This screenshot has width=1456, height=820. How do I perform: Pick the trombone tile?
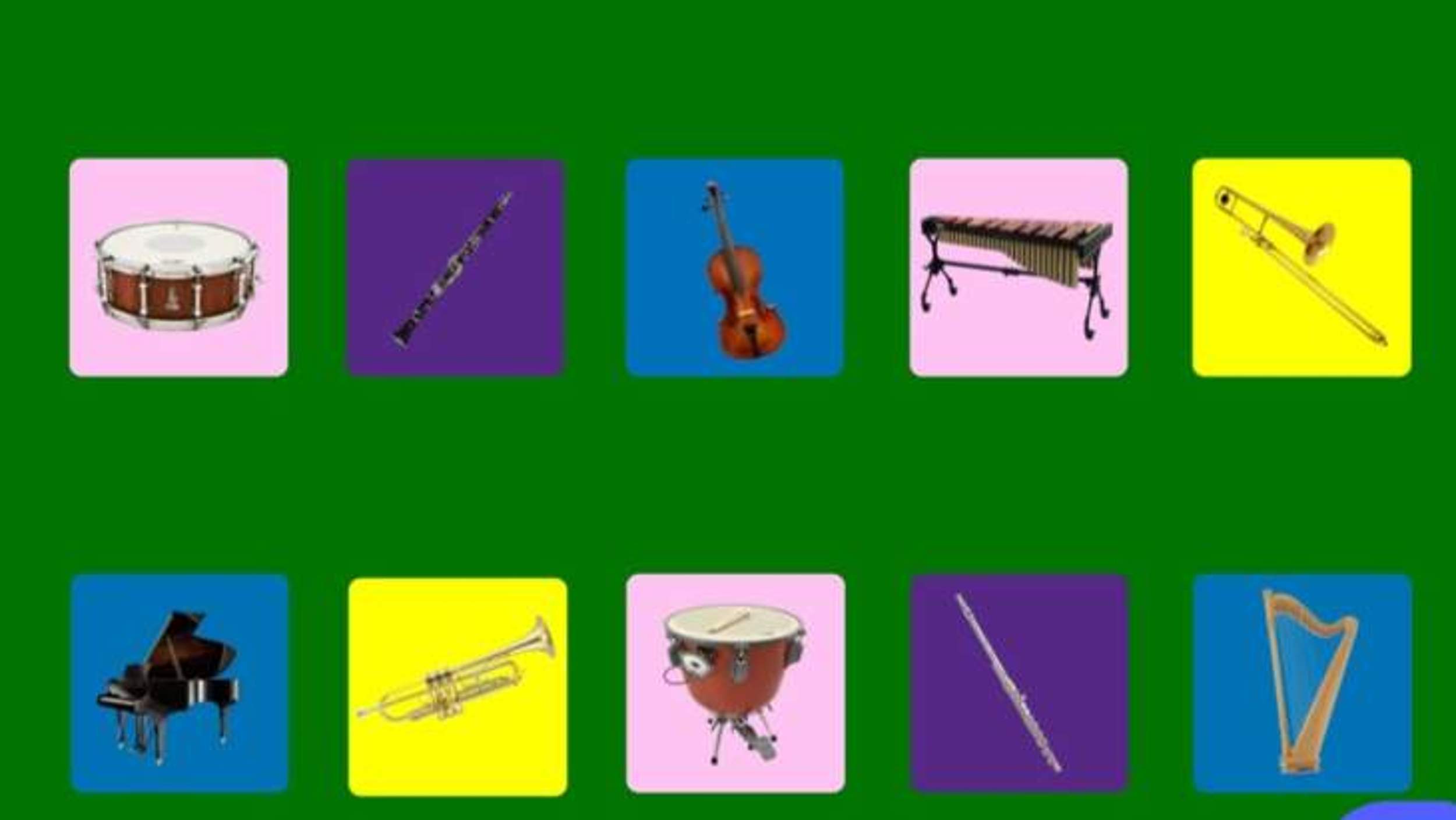tap(1301, 268)
